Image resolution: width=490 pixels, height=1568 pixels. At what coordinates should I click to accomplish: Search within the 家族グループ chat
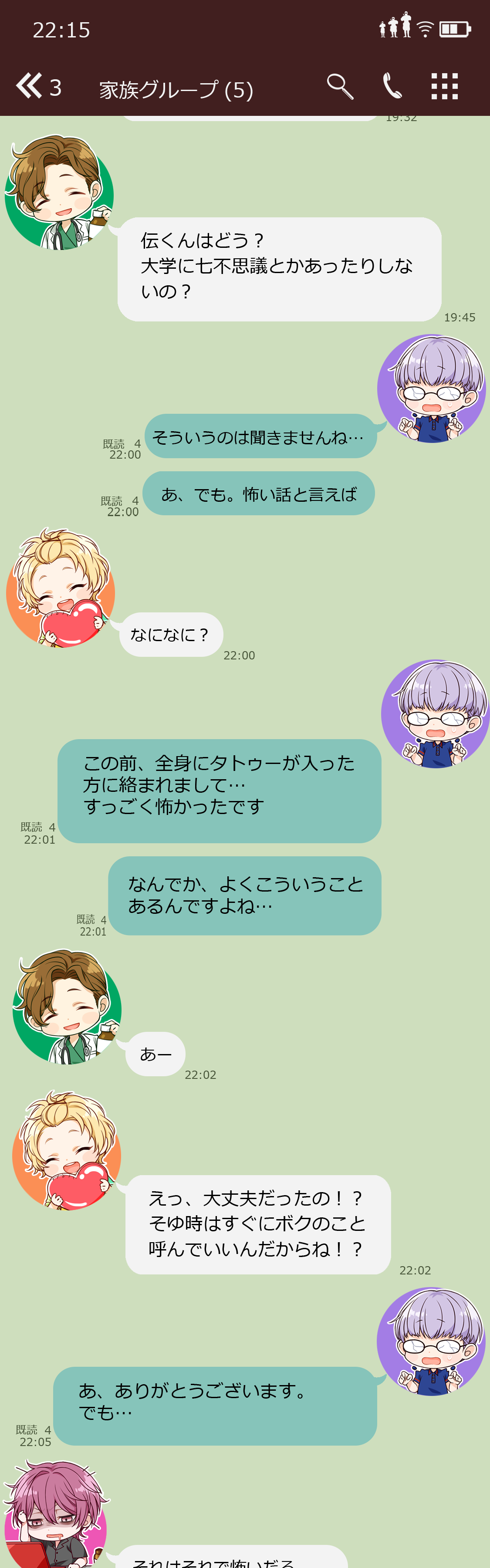pyautogui.click(x=340, y=86)
